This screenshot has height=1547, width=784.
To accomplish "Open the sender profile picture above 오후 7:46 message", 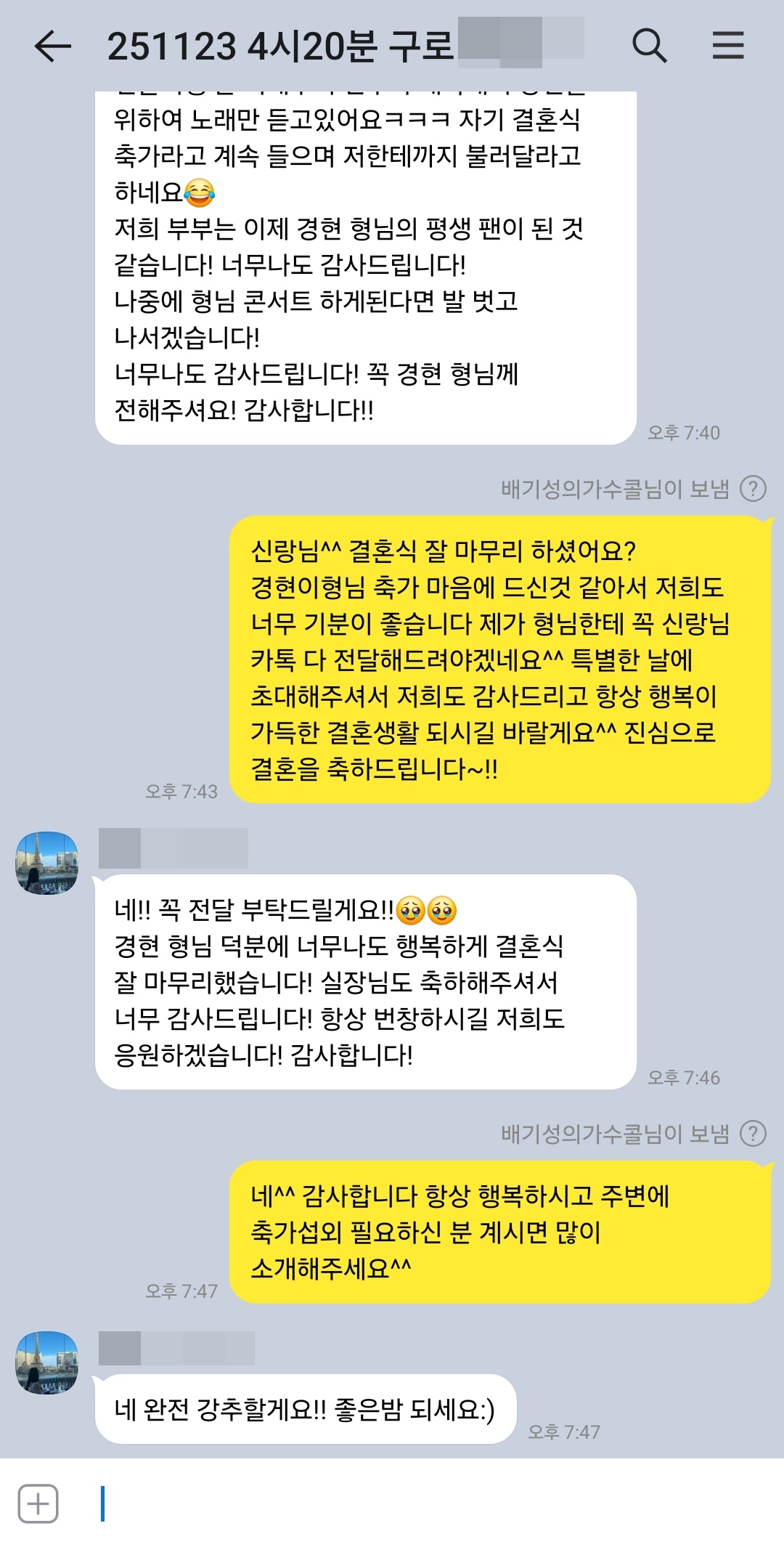I will (47, 863).
